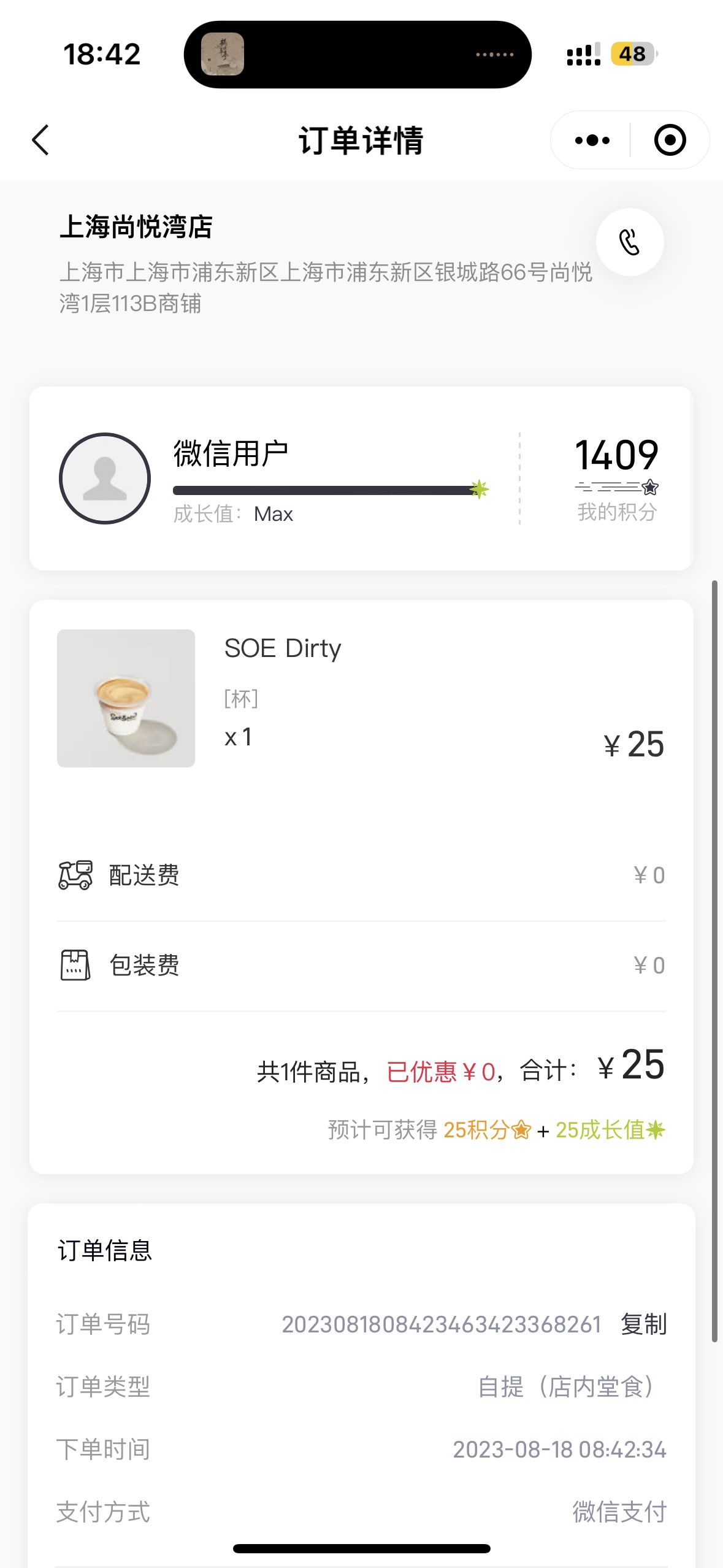Call the 上海尚悦湾店 store
The width and height of the screenshot is (723, 1568).
click(630, 242)
